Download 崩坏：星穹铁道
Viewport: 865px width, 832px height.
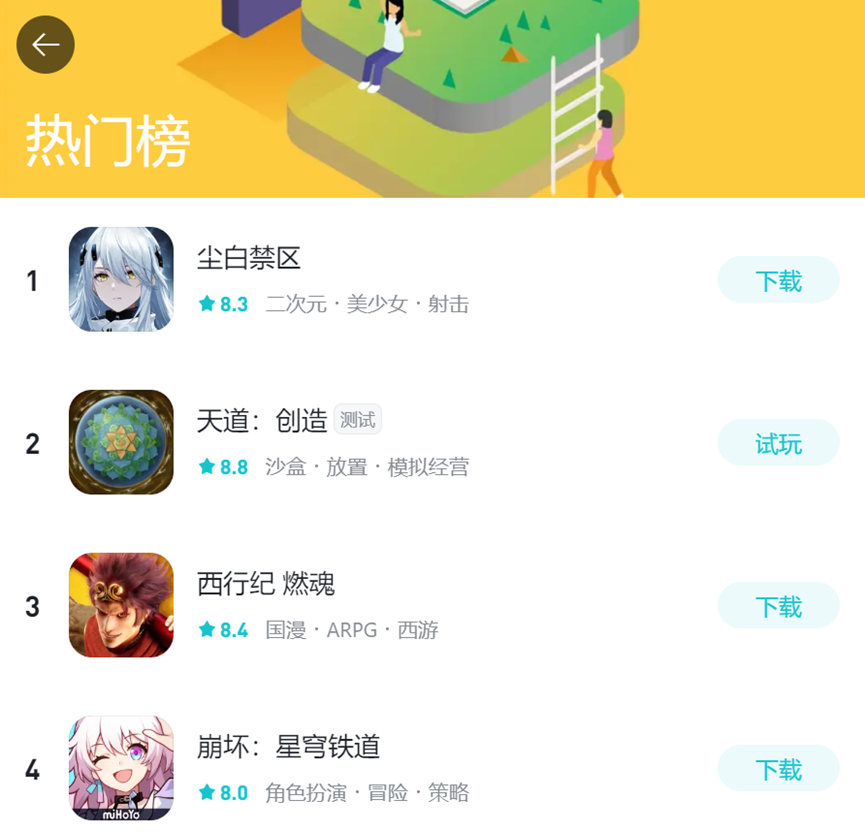[x=778, y=769]
